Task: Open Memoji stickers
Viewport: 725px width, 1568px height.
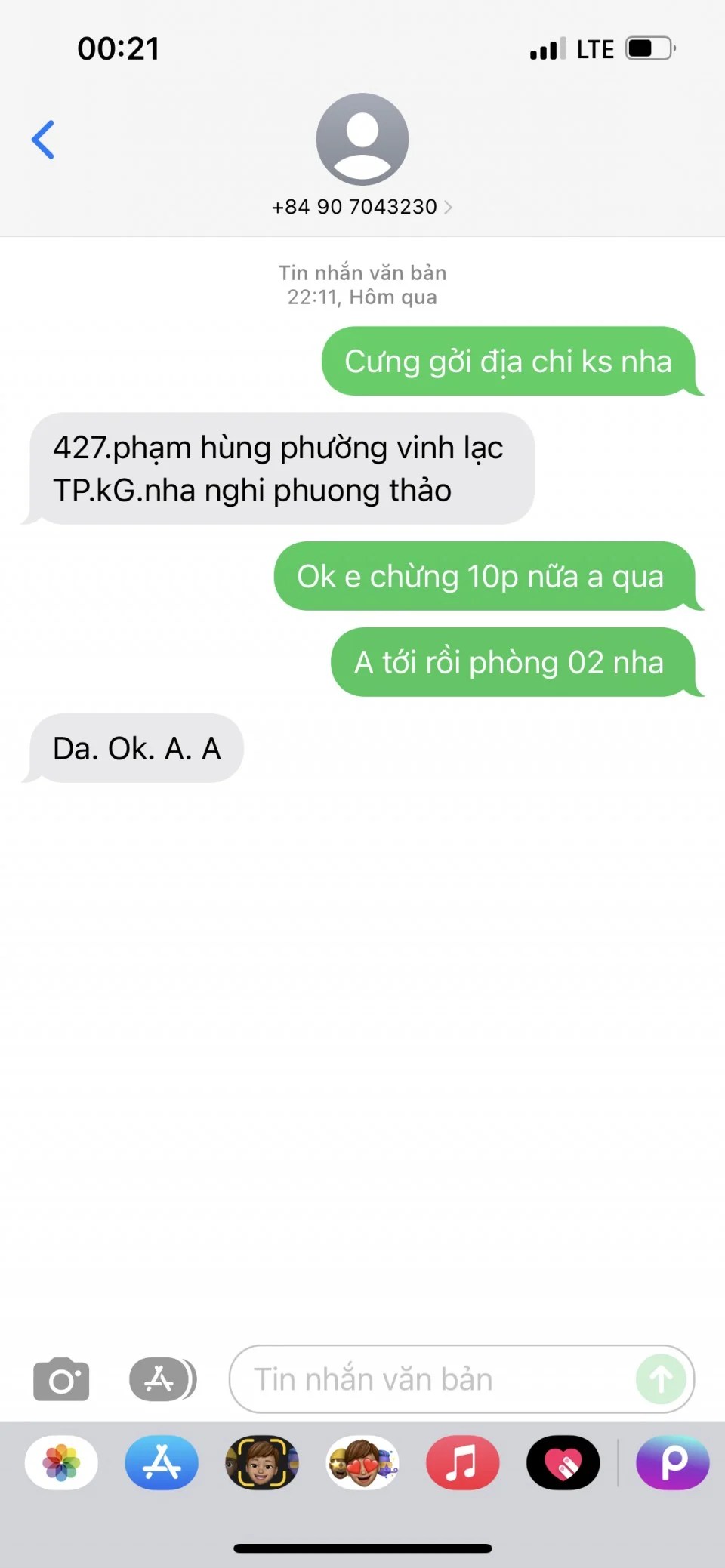Action: [x=362, y=1463]
